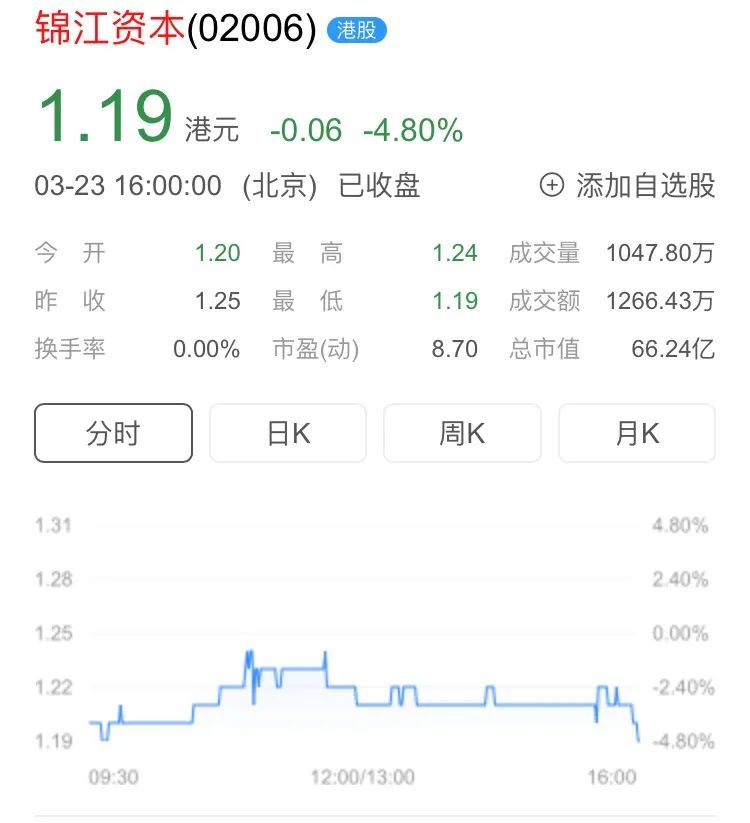Viewport: 750px width, 823px height.
Task: Switch to the 周K weekly chart tab
Action: click(462, 433)
